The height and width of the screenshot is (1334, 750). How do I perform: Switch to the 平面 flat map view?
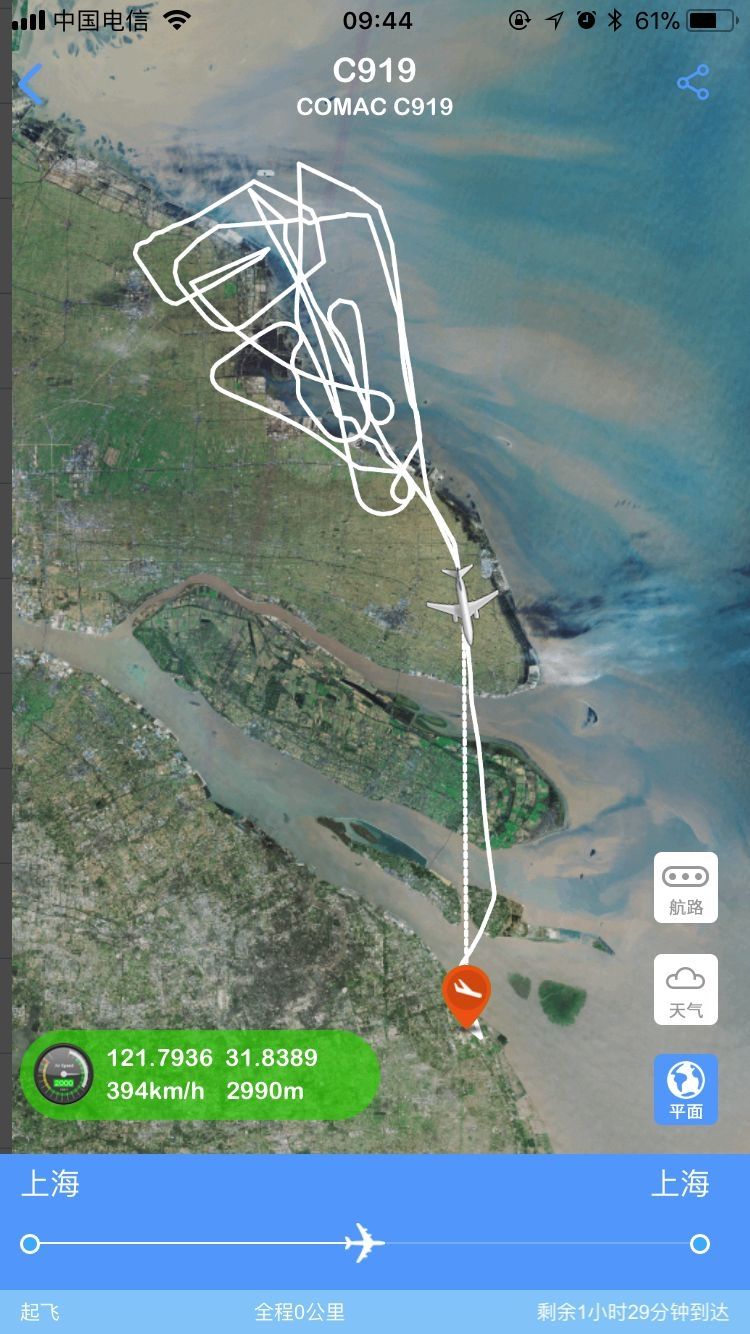click(686, 1089)
